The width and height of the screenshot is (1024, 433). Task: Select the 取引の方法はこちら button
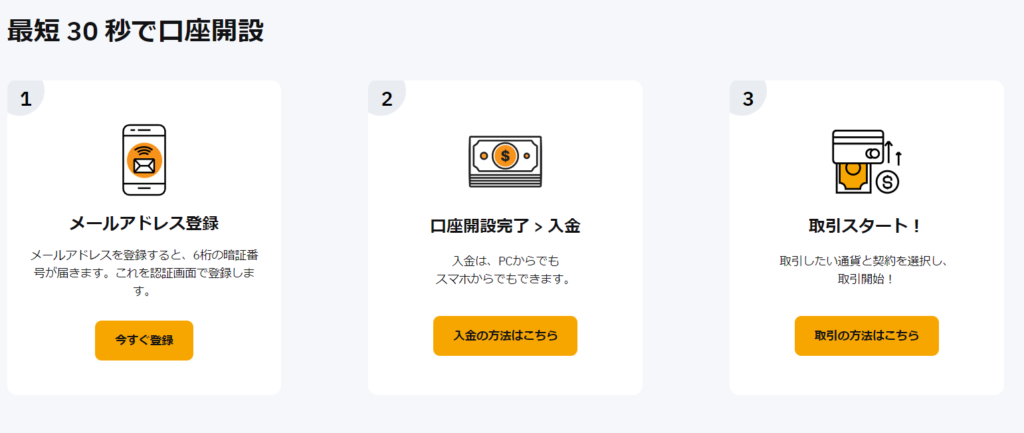[866, 336]
